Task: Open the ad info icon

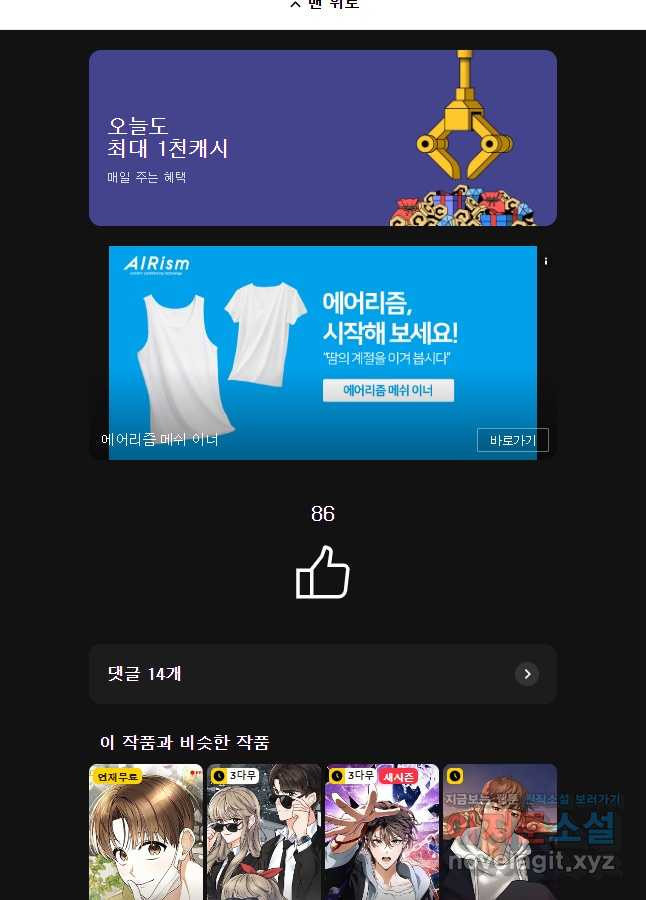Action: (x=546, y=261)
